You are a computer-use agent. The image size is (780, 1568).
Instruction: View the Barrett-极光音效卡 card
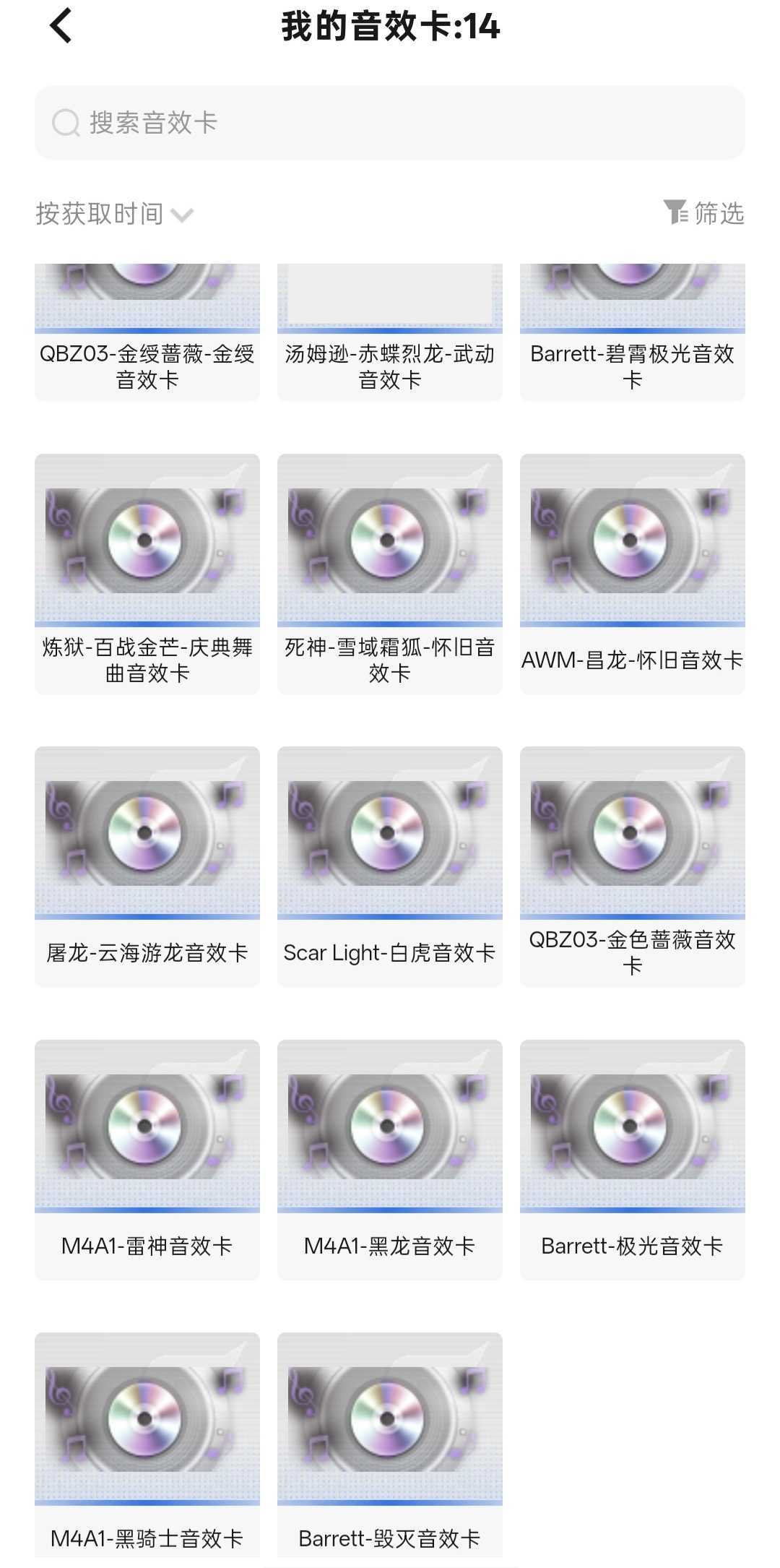coord(633,1160)
